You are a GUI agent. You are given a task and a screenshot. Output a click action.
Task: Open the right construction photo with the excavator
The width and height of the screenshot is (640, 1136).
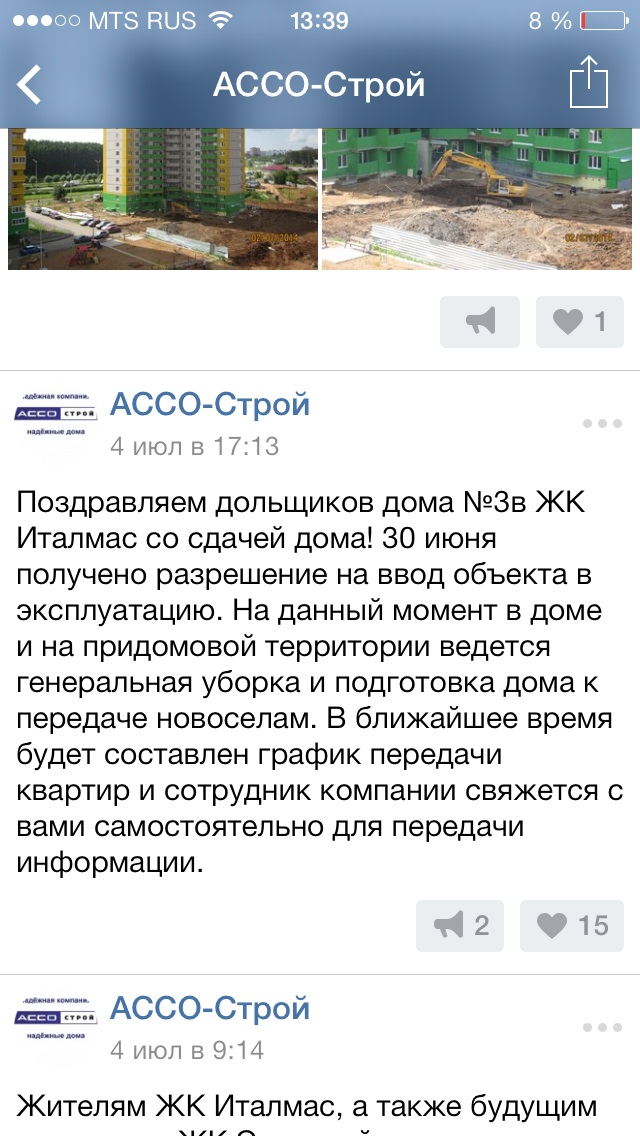point(477,199)
